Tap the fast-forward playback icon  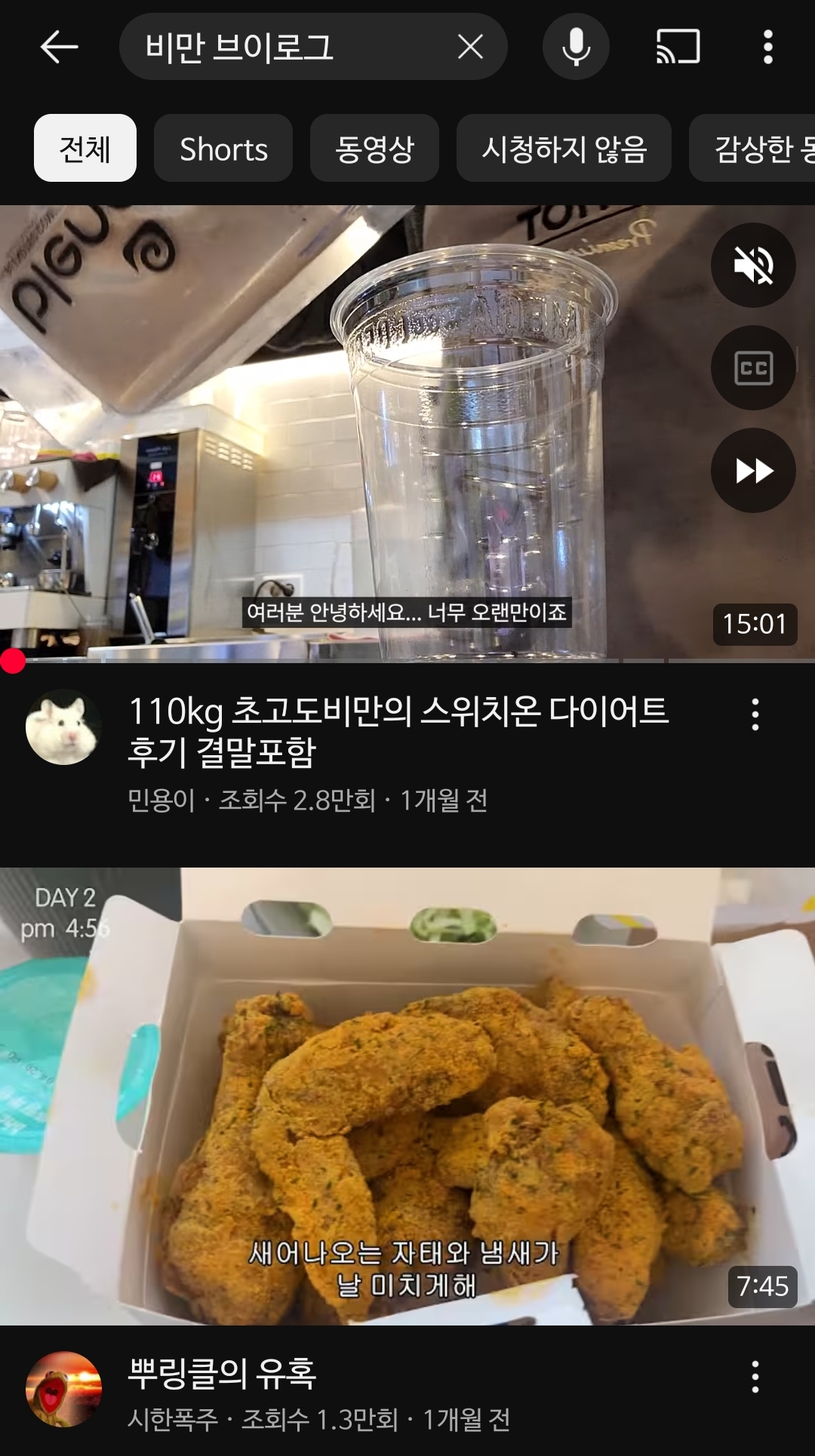pos(752,470)
